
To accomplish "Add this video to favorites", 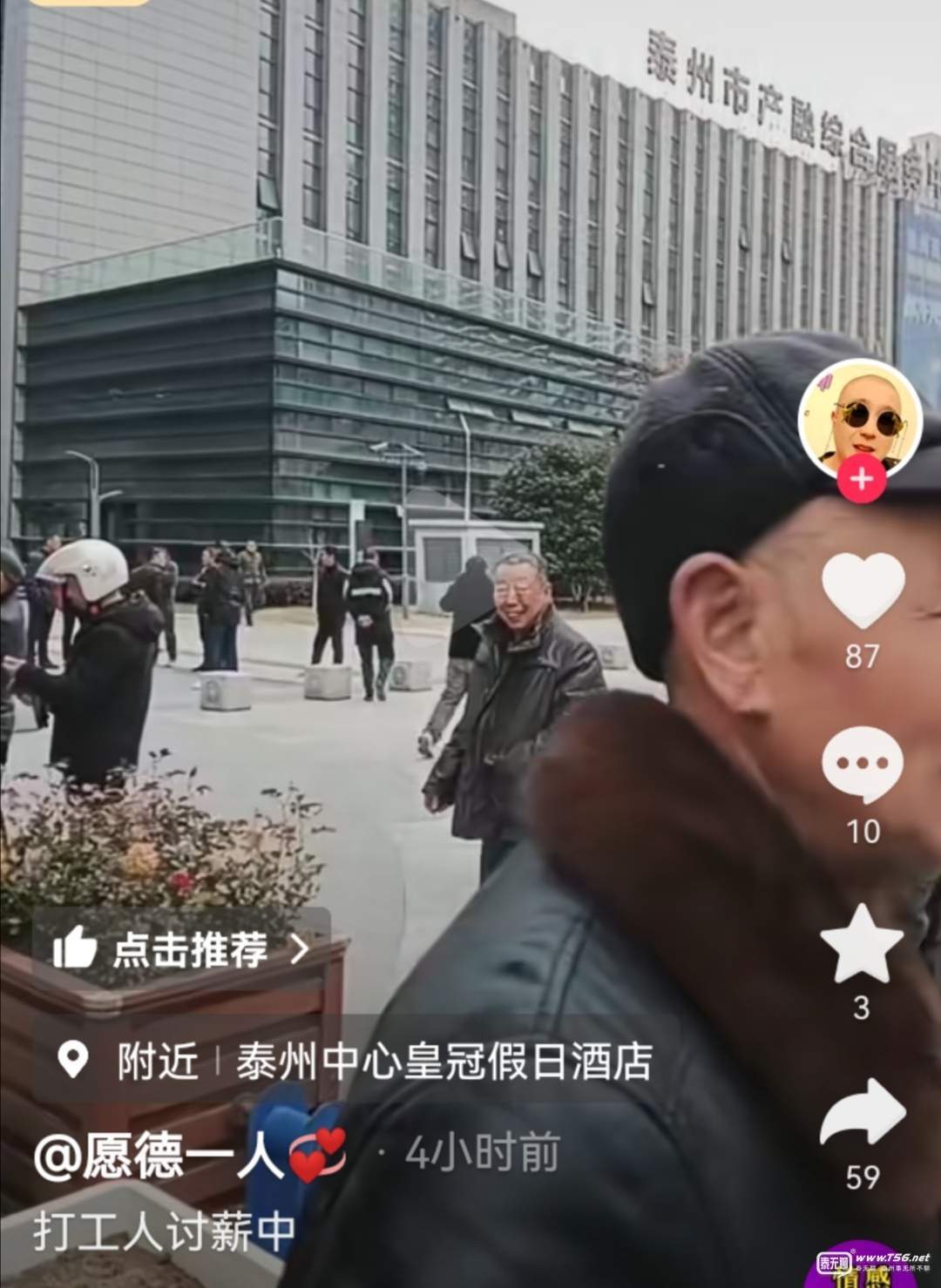I will point(862,945).
